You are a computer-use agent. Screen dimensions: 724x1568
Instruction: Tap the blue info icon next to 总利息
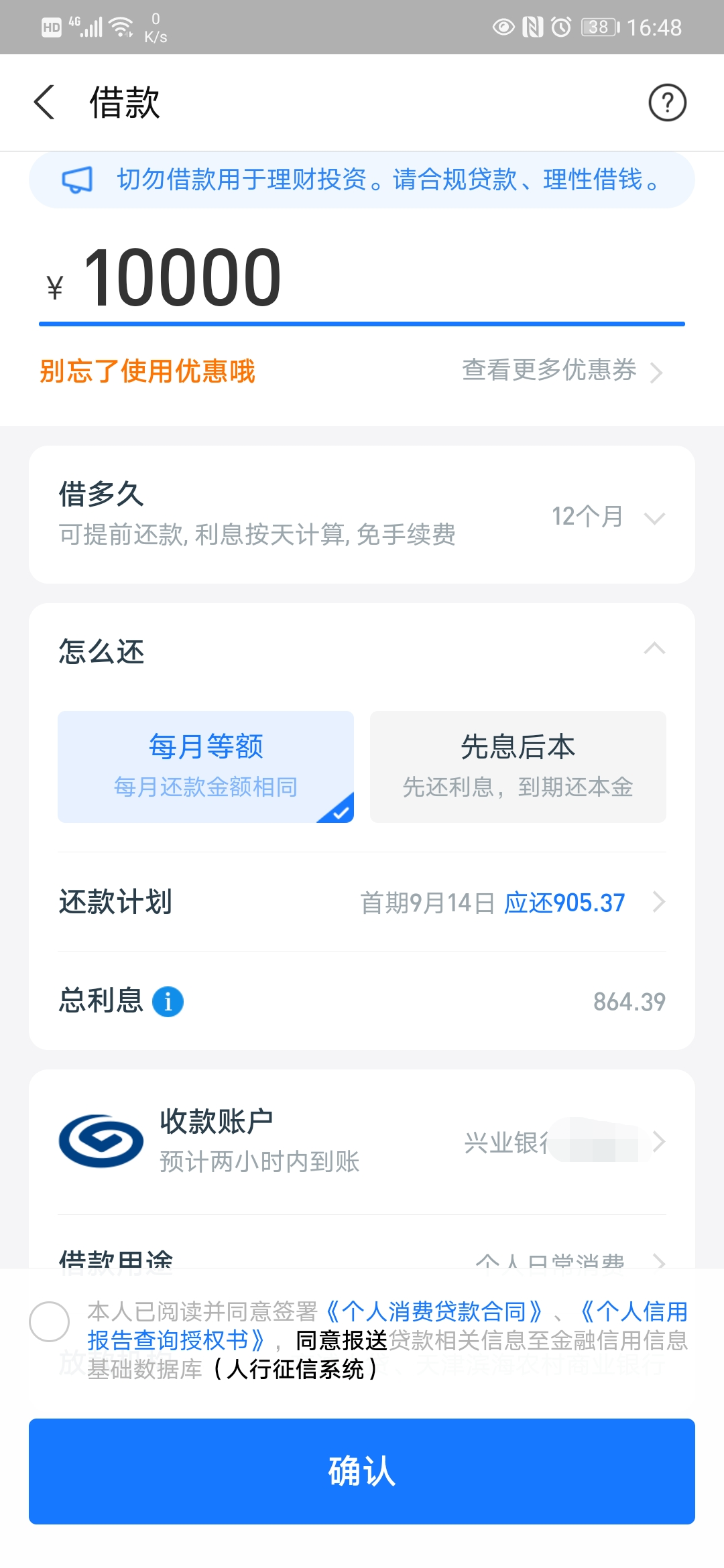[168, 1002]
